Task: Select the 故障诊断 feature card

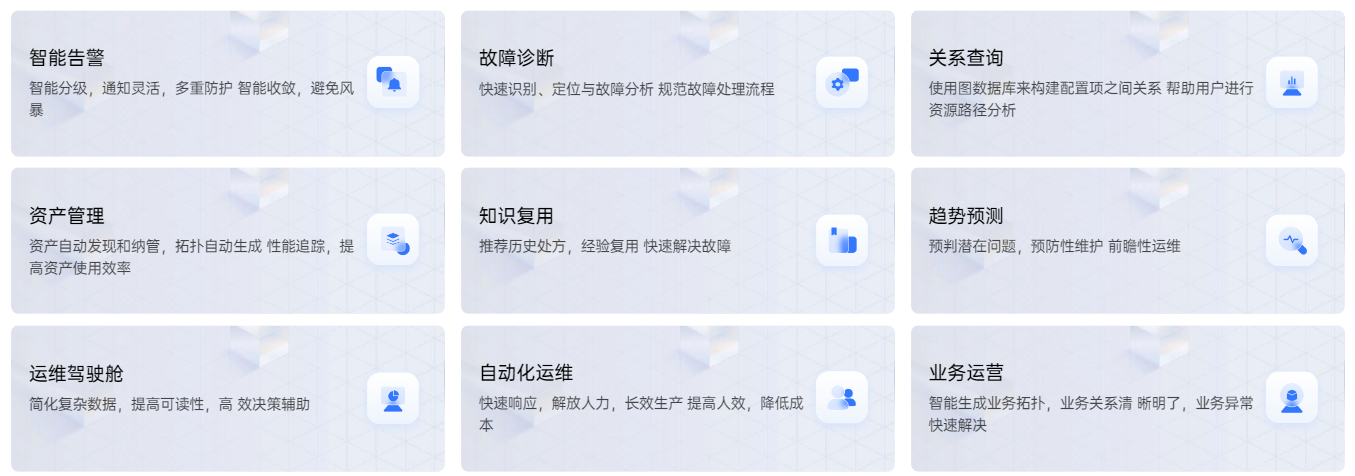Action: (677, 84)
